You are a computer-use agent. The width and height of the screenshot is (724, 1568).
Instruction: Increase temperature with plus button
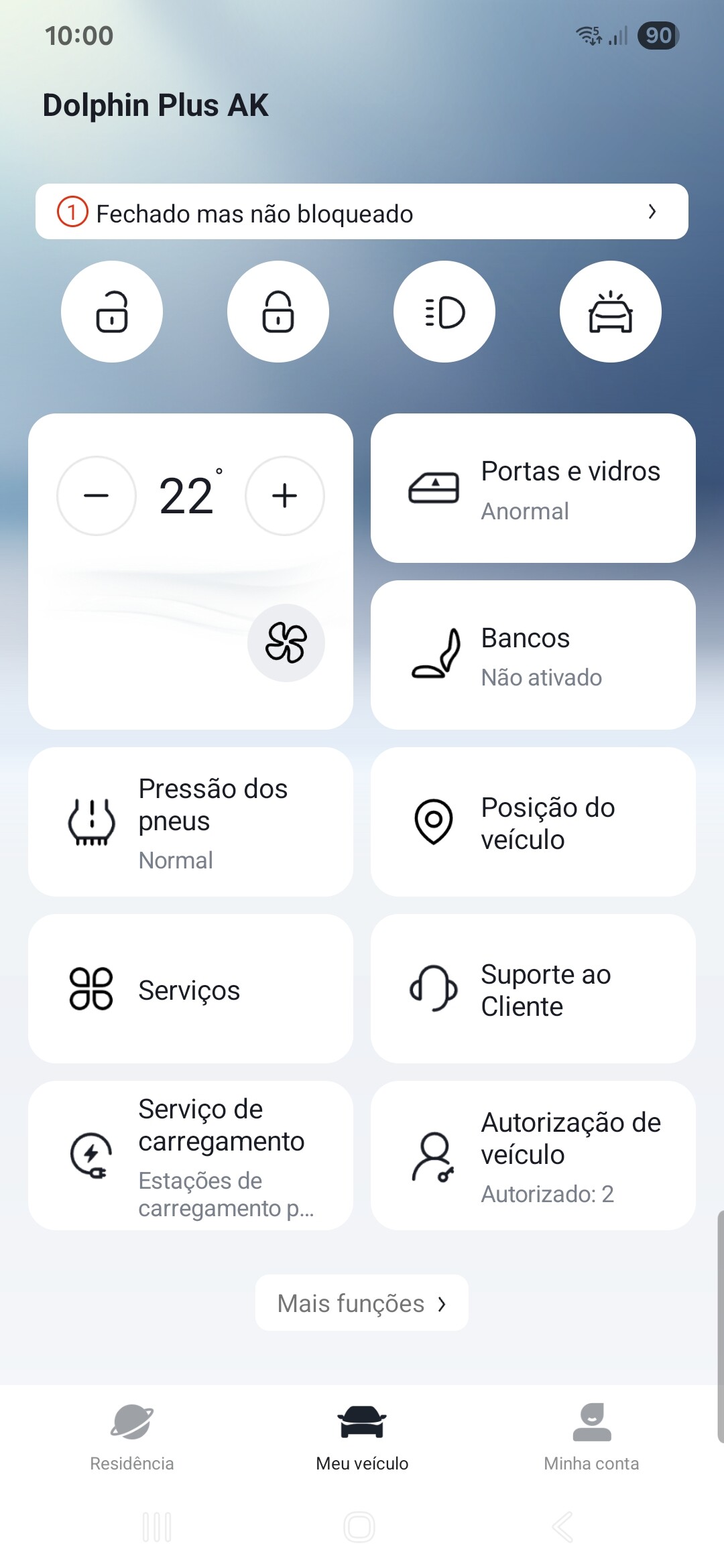pyautogui.click(x=285, y=496)
